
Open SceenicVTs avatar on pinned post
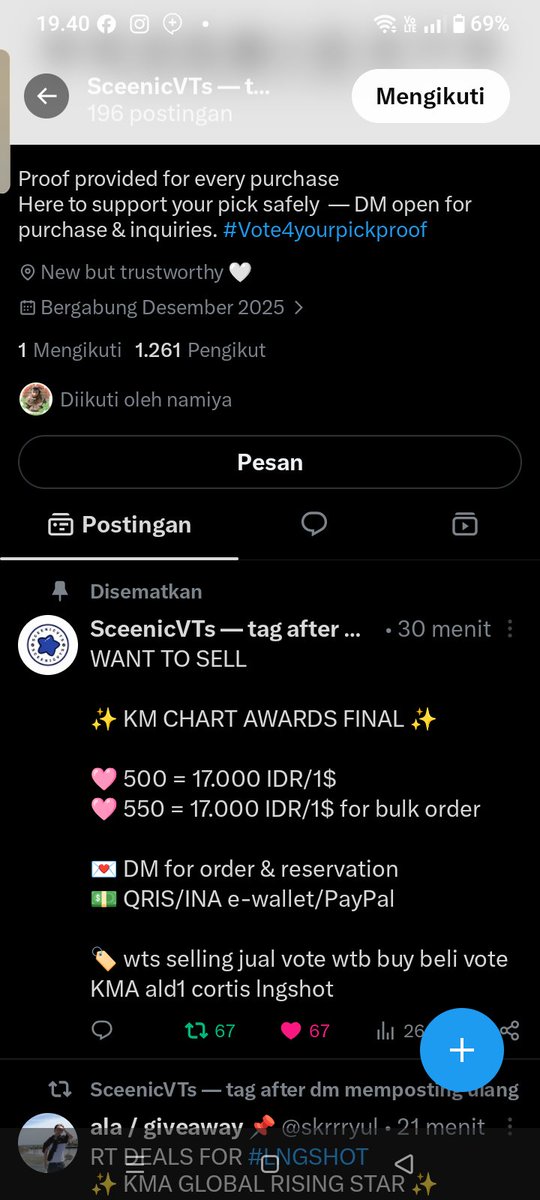pyautogui.click(x=48, y=646)
